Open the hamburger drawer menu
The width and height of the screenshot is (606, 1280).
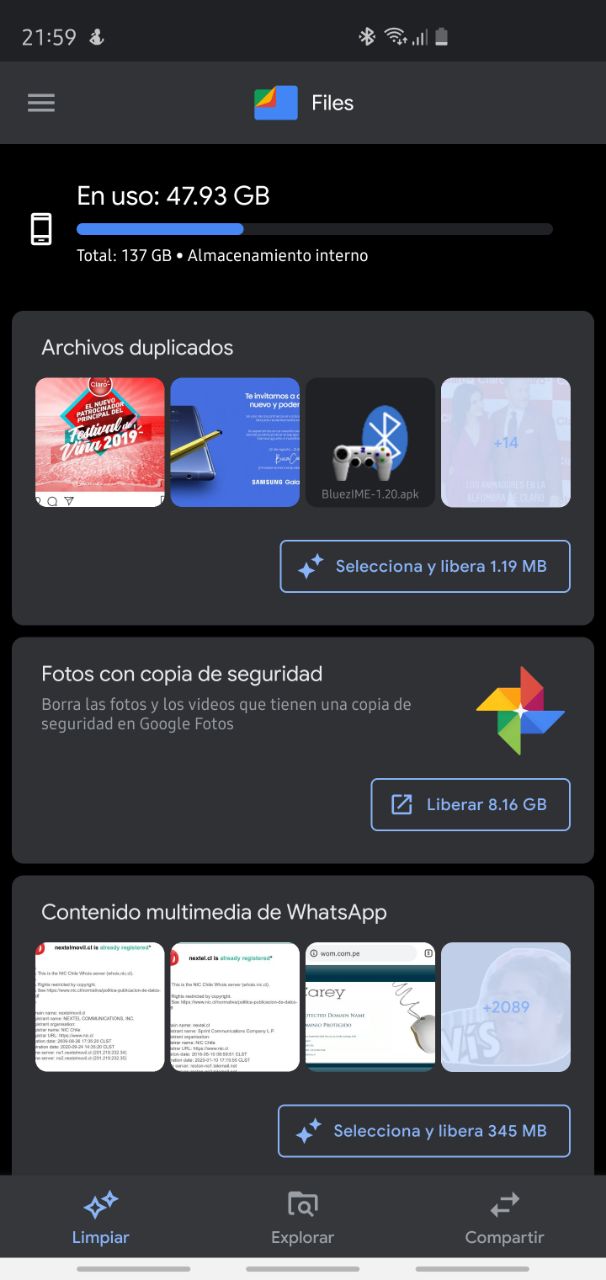[x=41, y=103]
